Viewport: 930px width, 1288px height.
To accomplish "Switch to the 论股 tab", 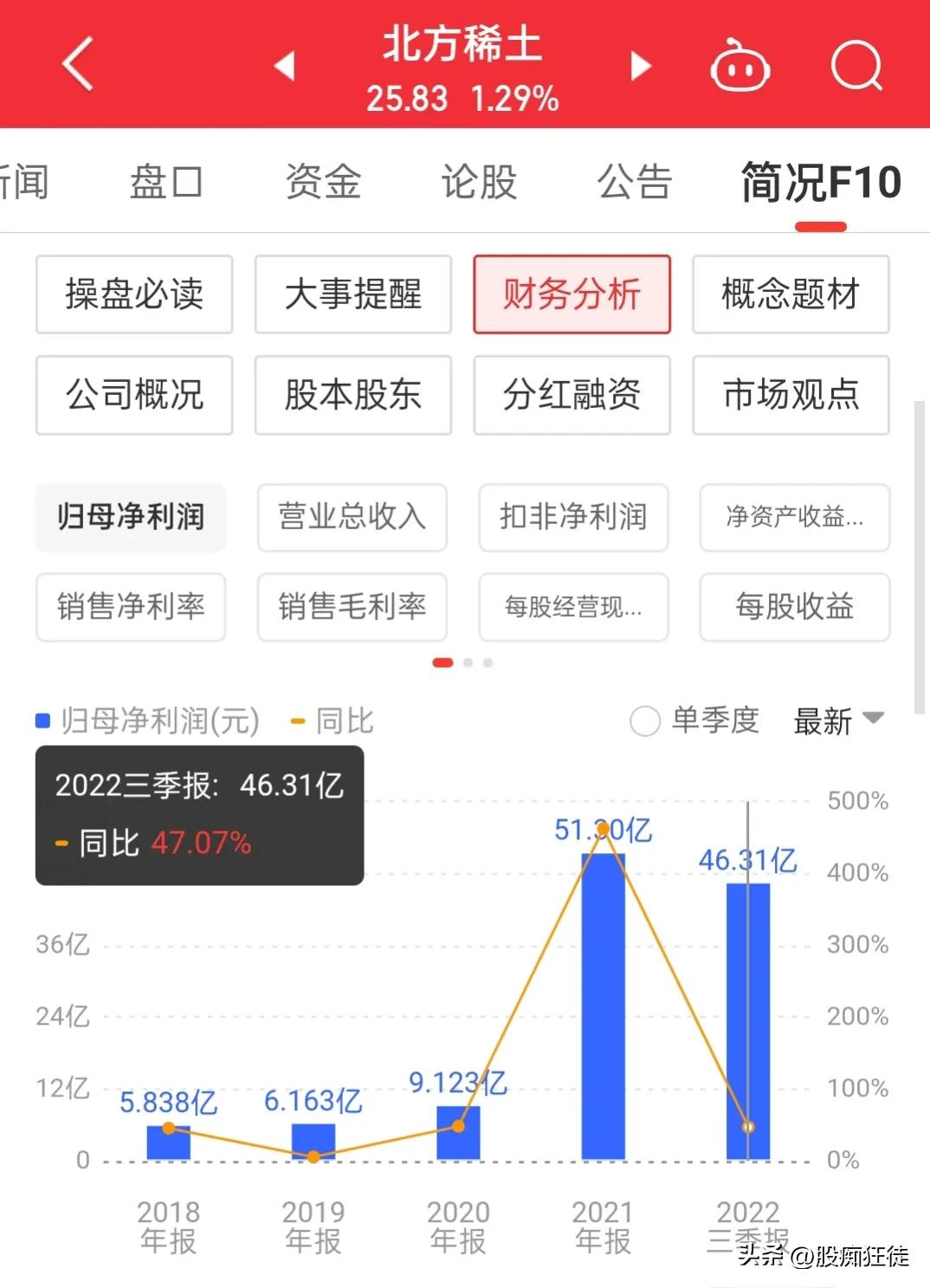I will coord(479,182).
